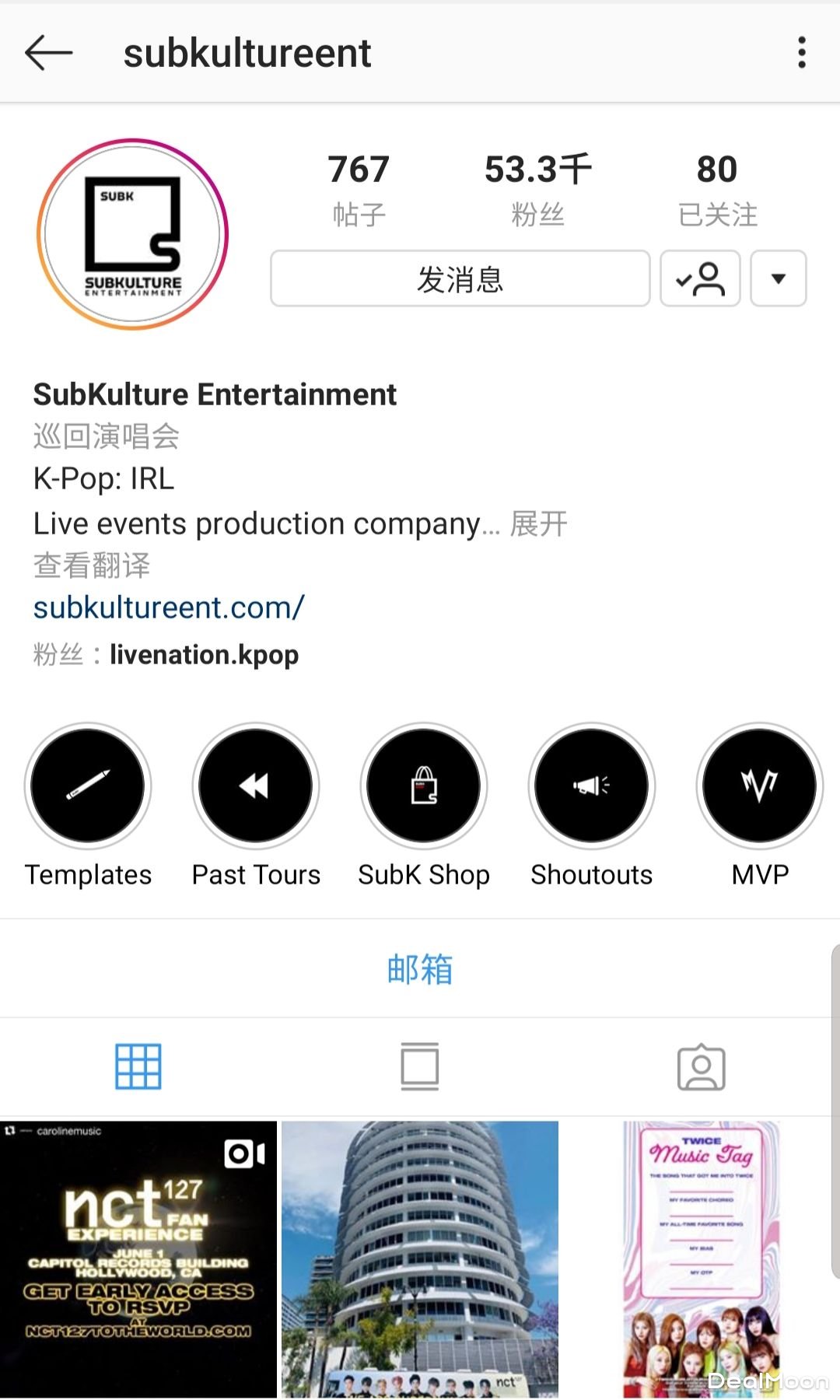Open the MVP story highlight
Image resolution: width=840 pixels, height=1400 pixels.
[x=759, y=786]
